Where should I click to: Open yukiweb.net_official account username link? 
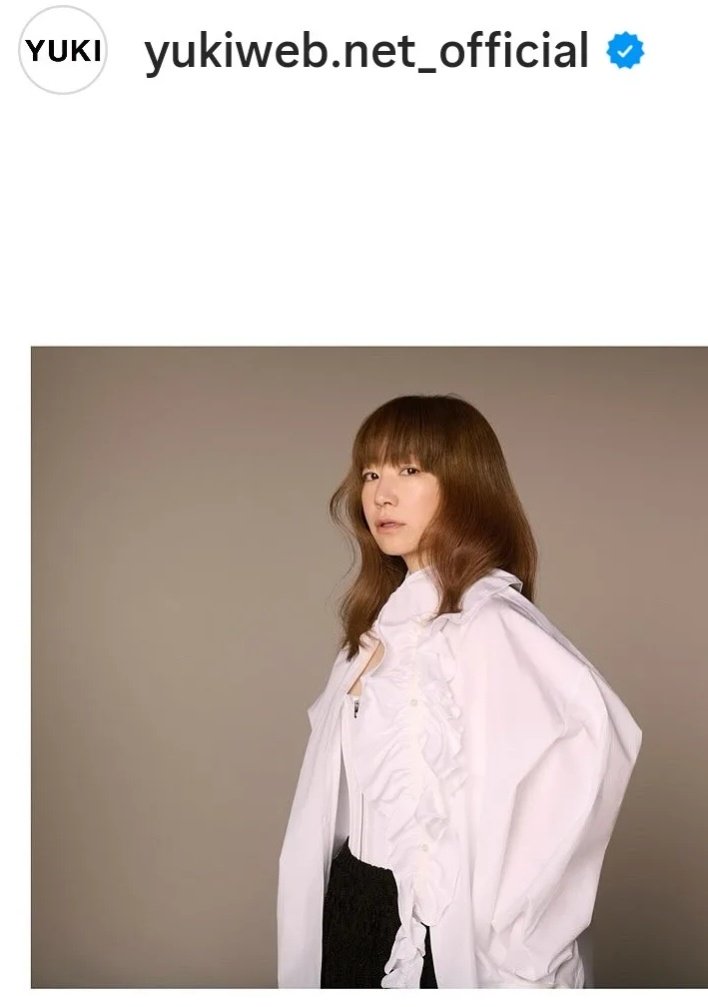pyautogui.click(x=366, y=51)
